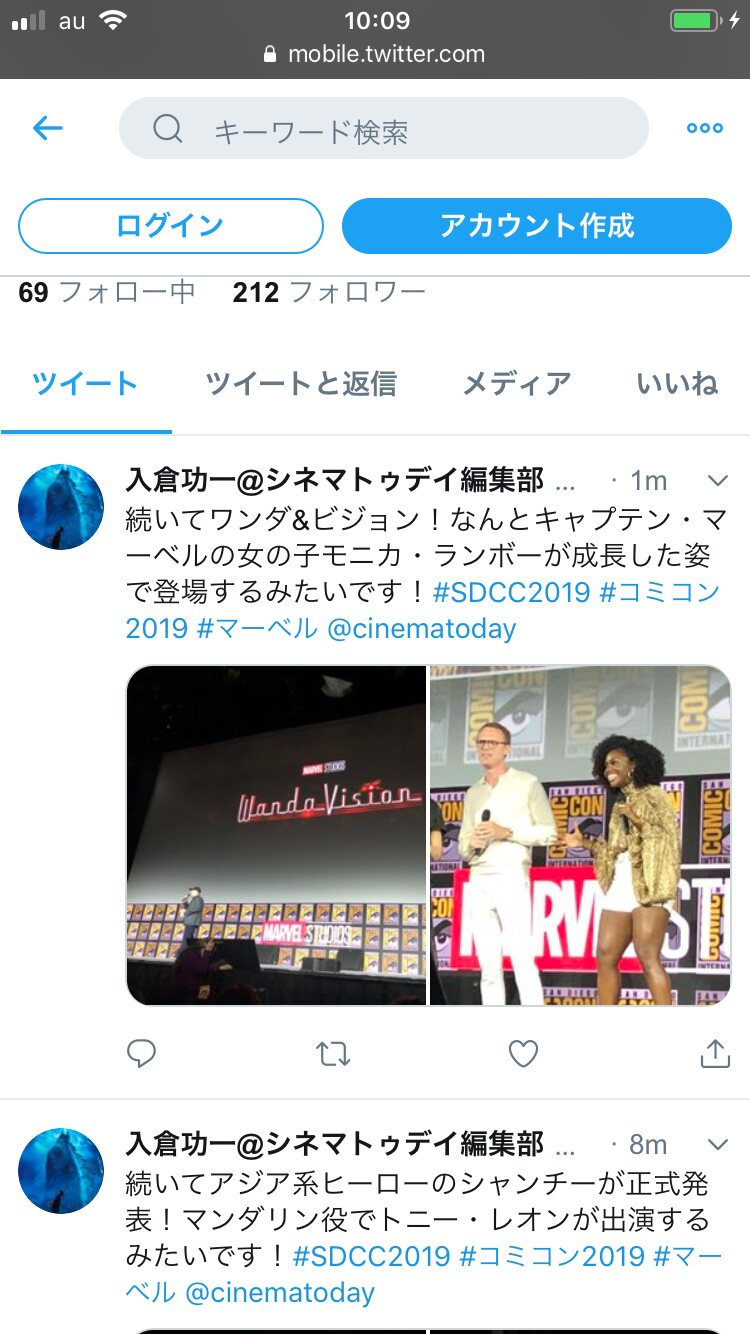Reply to the WandaVision tweet
This screenshot has width=750, height=1334.
[x=142, y=1053]
